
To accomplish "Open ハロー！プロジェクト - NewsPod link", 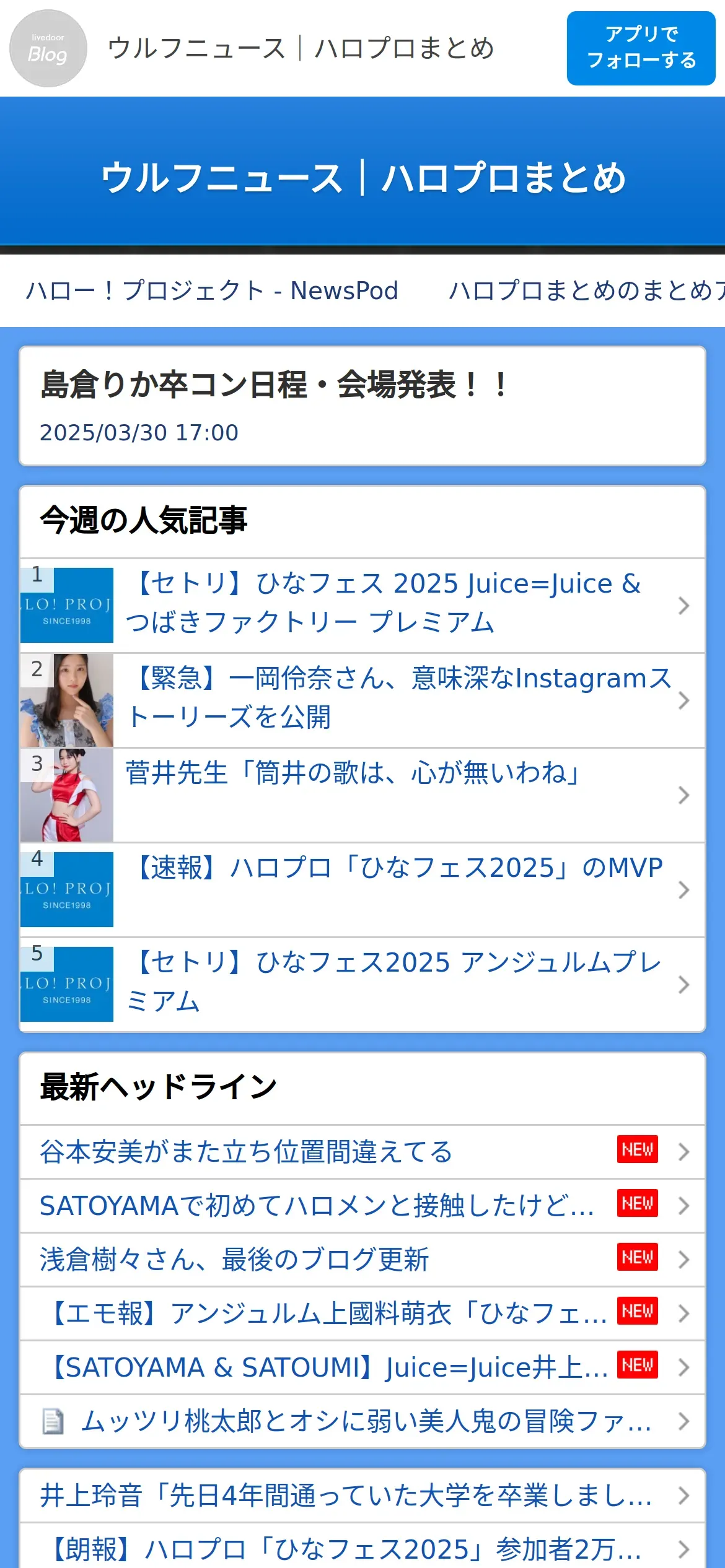I will point(212,290).
